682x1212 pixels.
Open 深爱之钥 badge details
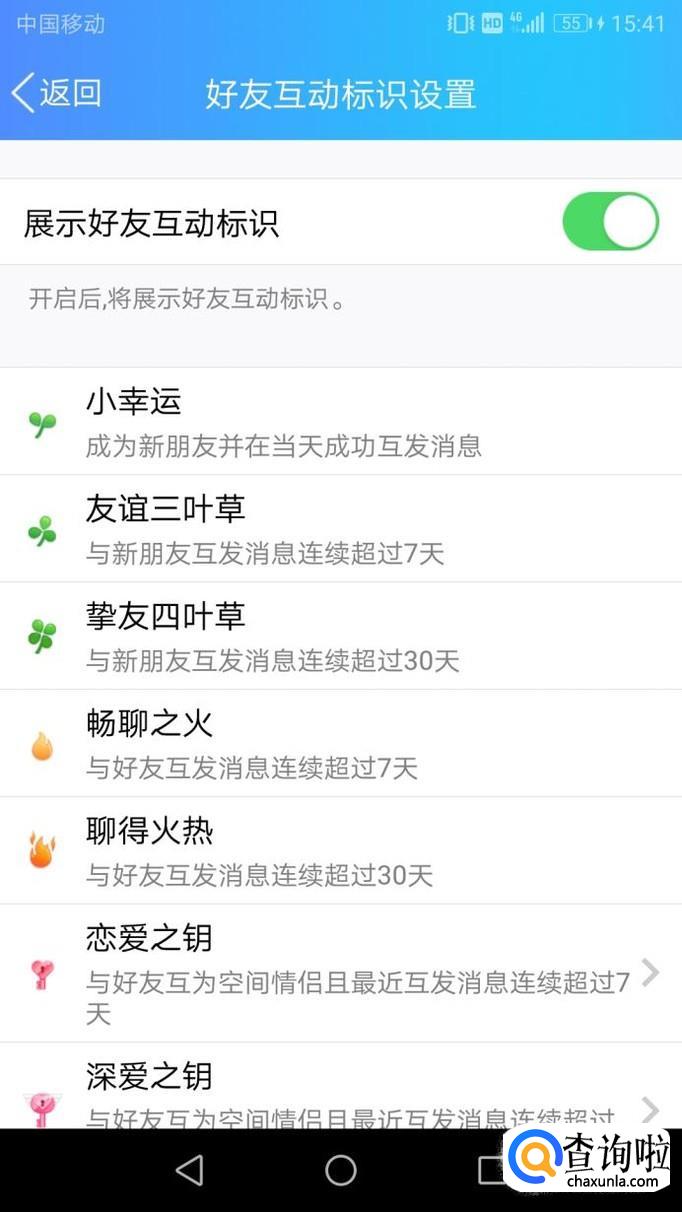(x=340, y=1088)
